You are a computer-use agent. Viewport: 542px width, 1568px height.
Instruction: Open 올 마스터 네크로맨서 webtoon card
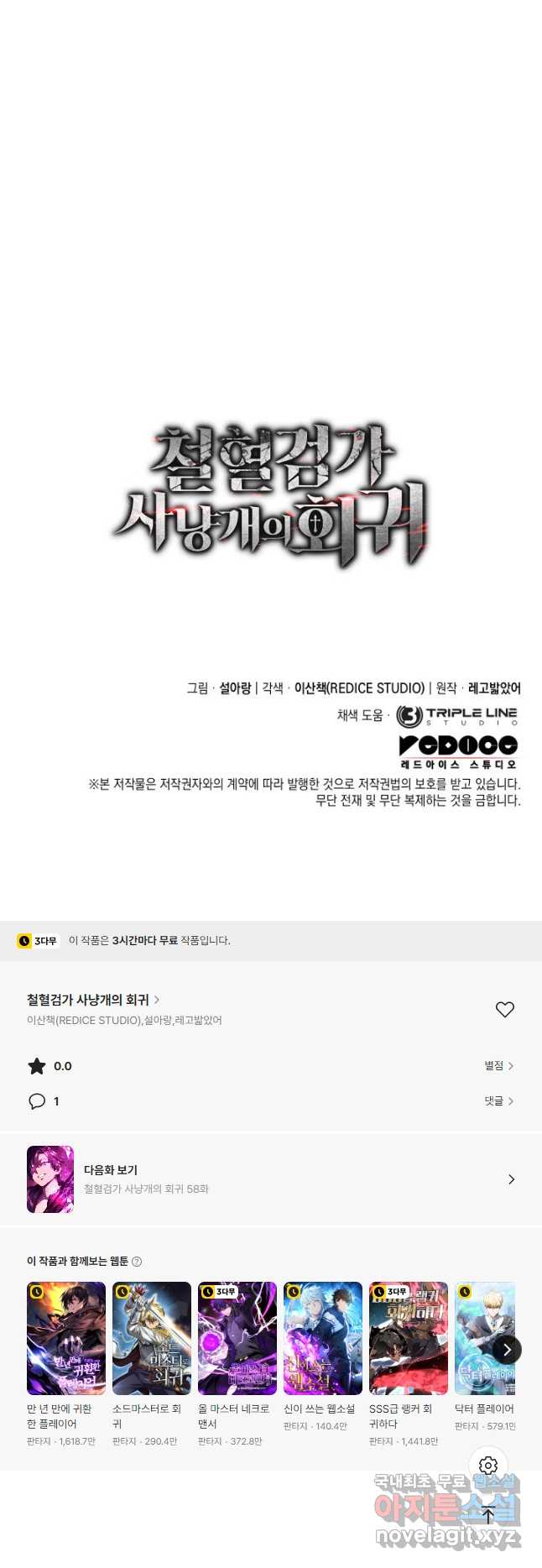click(237, 1338)
